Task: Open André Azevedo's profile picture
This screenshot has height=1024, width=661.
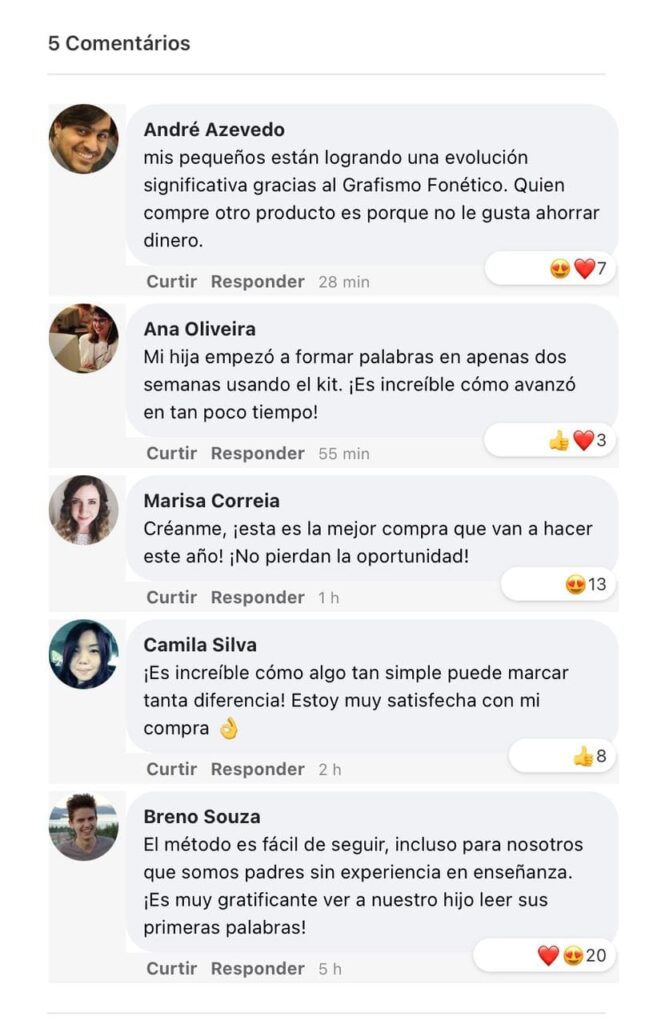Action: pos(83,139)
